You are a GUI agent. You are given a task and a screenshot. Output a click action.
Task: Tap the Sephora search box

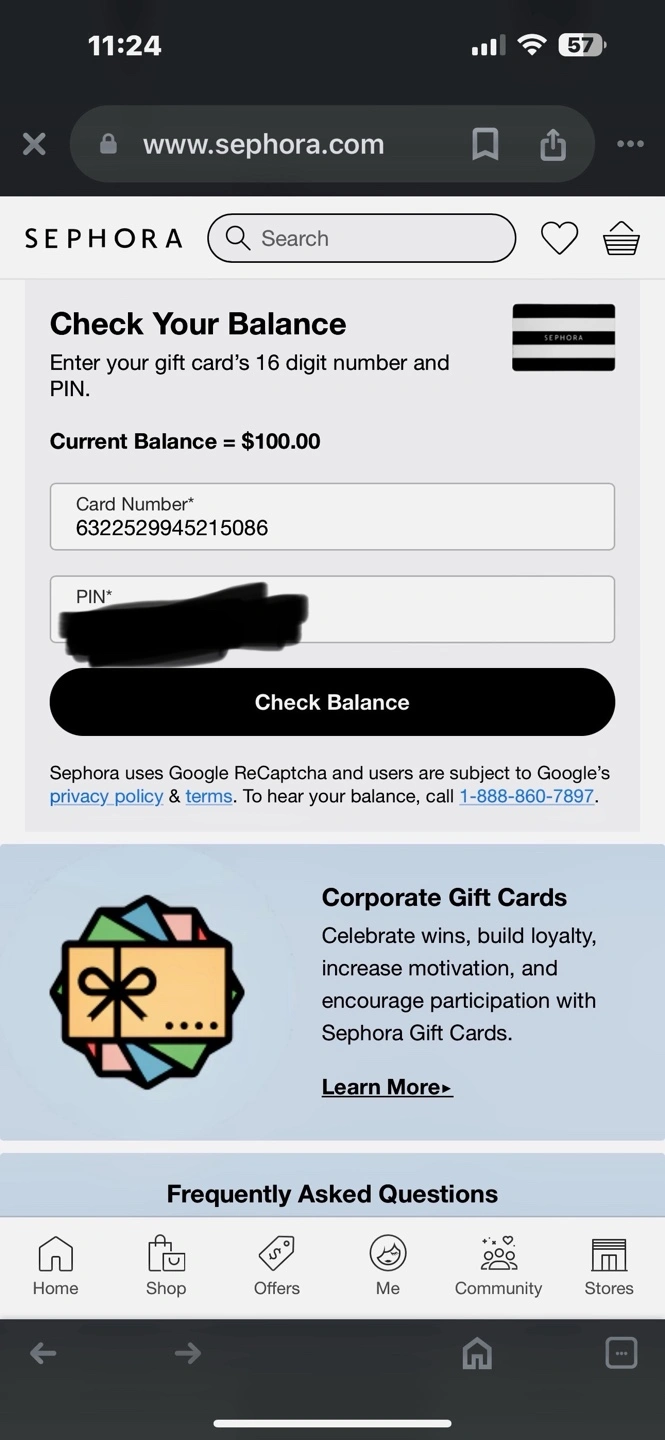[x=361, y=238]
